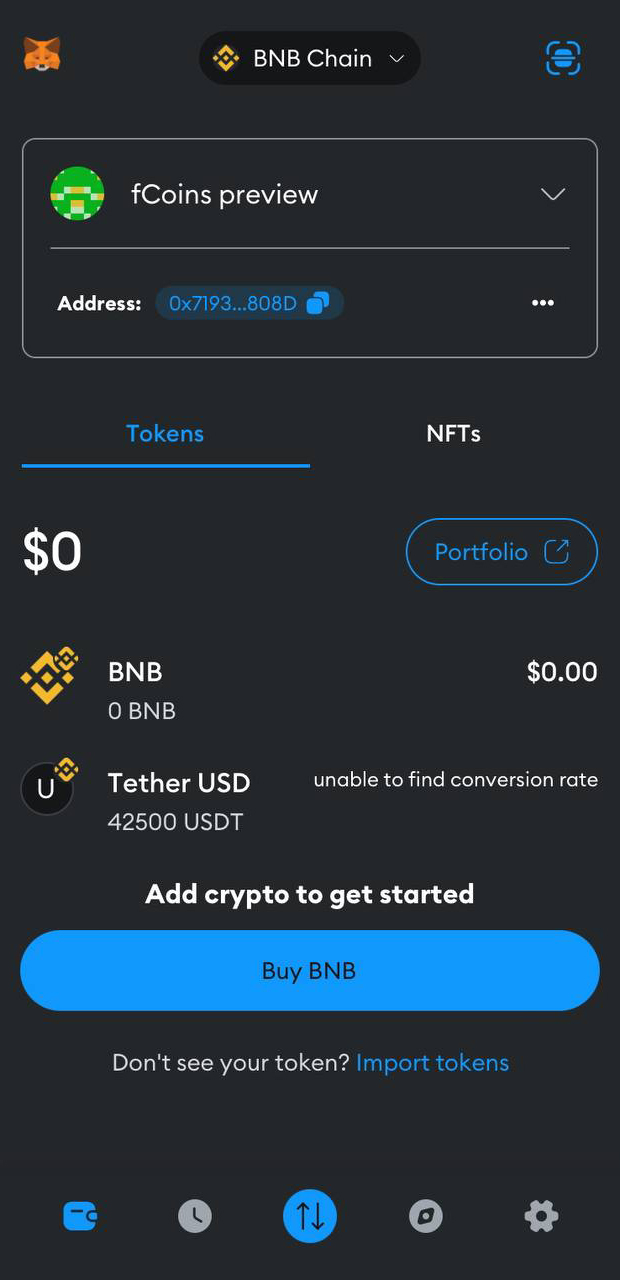Open the browser compass tab
Screen dimensions: 620x1280
(426, 1216)
